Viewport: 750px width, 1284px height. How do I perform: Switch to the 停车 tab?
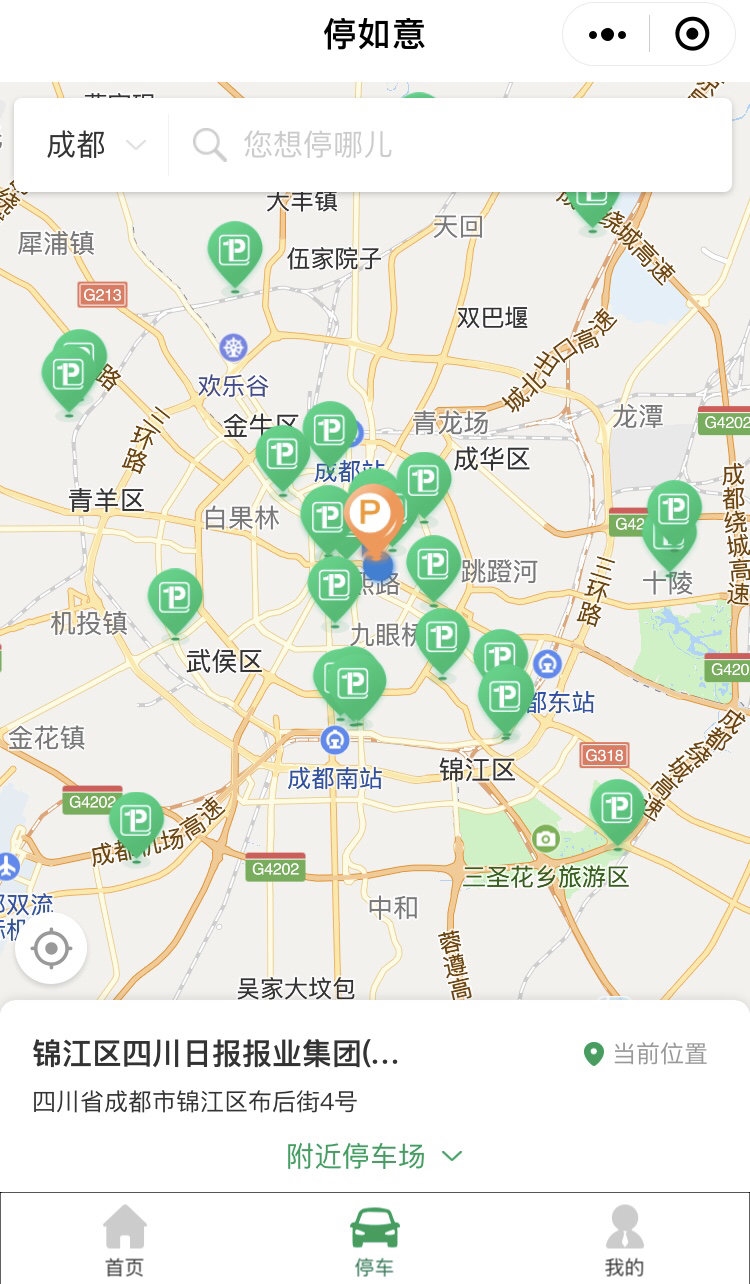375,1241
